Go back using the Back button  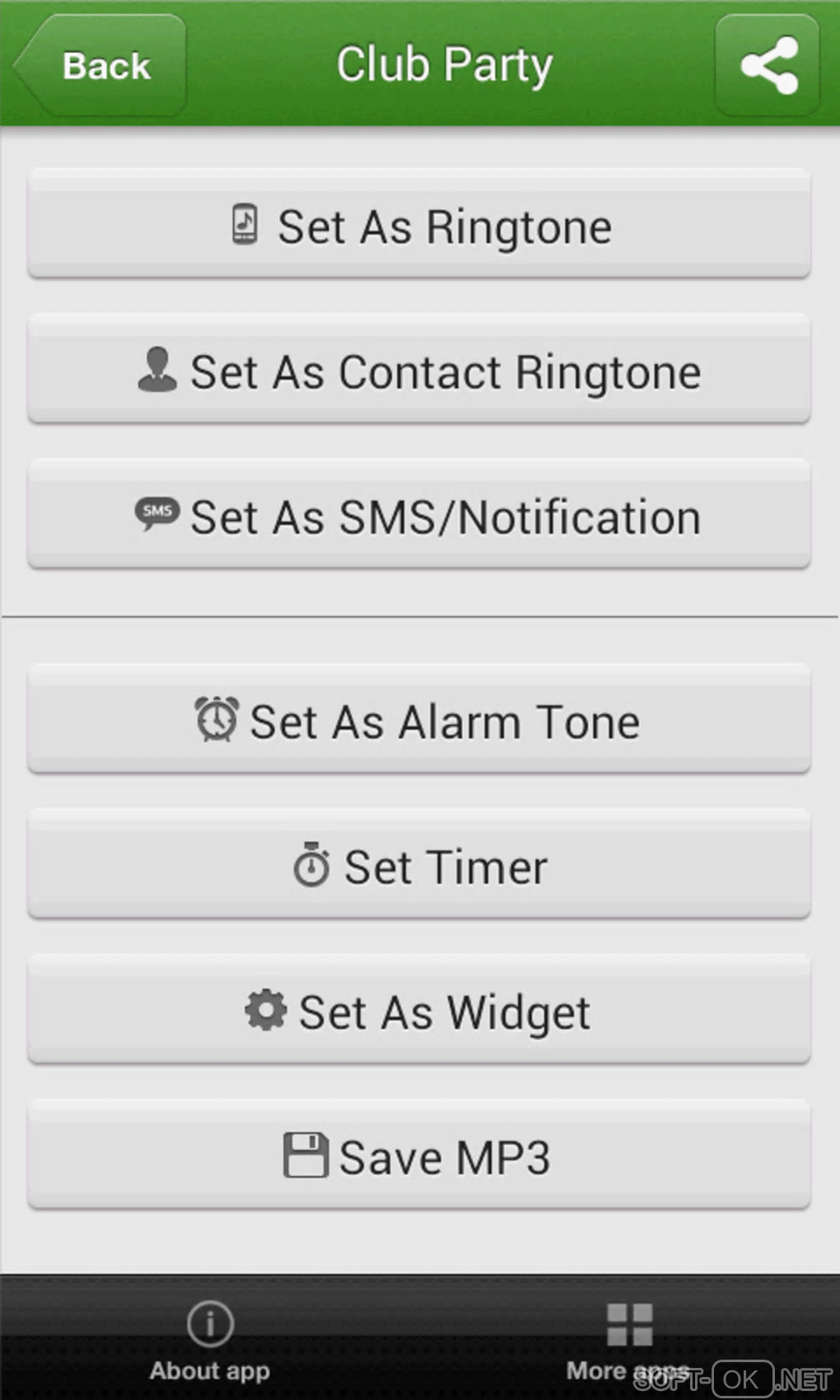tap(102, 66)
